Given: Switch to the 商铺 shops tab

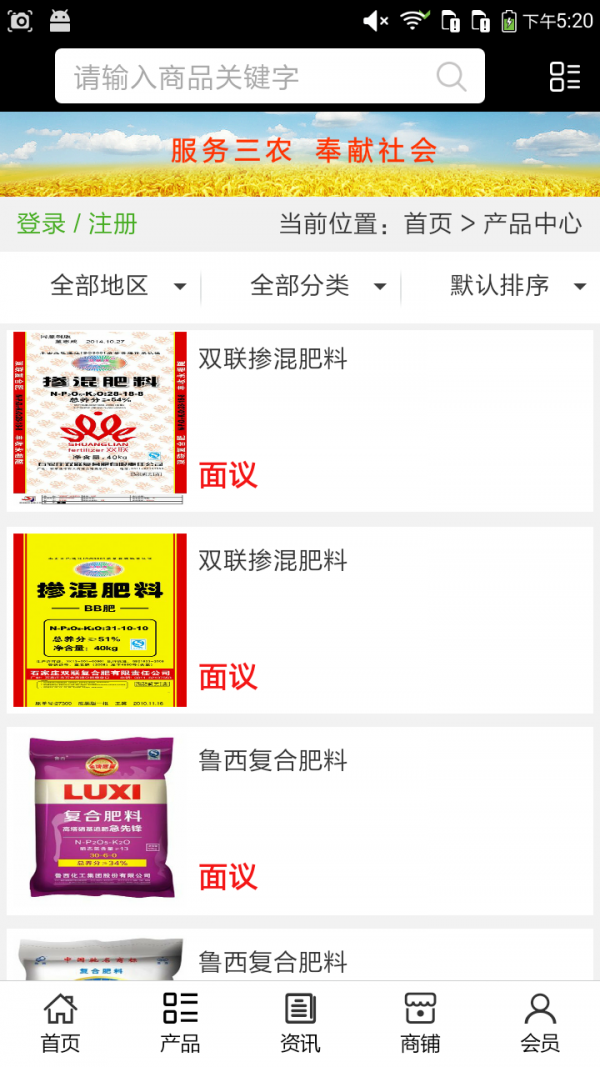Looking at the screenshot, I should point(420,1022).
